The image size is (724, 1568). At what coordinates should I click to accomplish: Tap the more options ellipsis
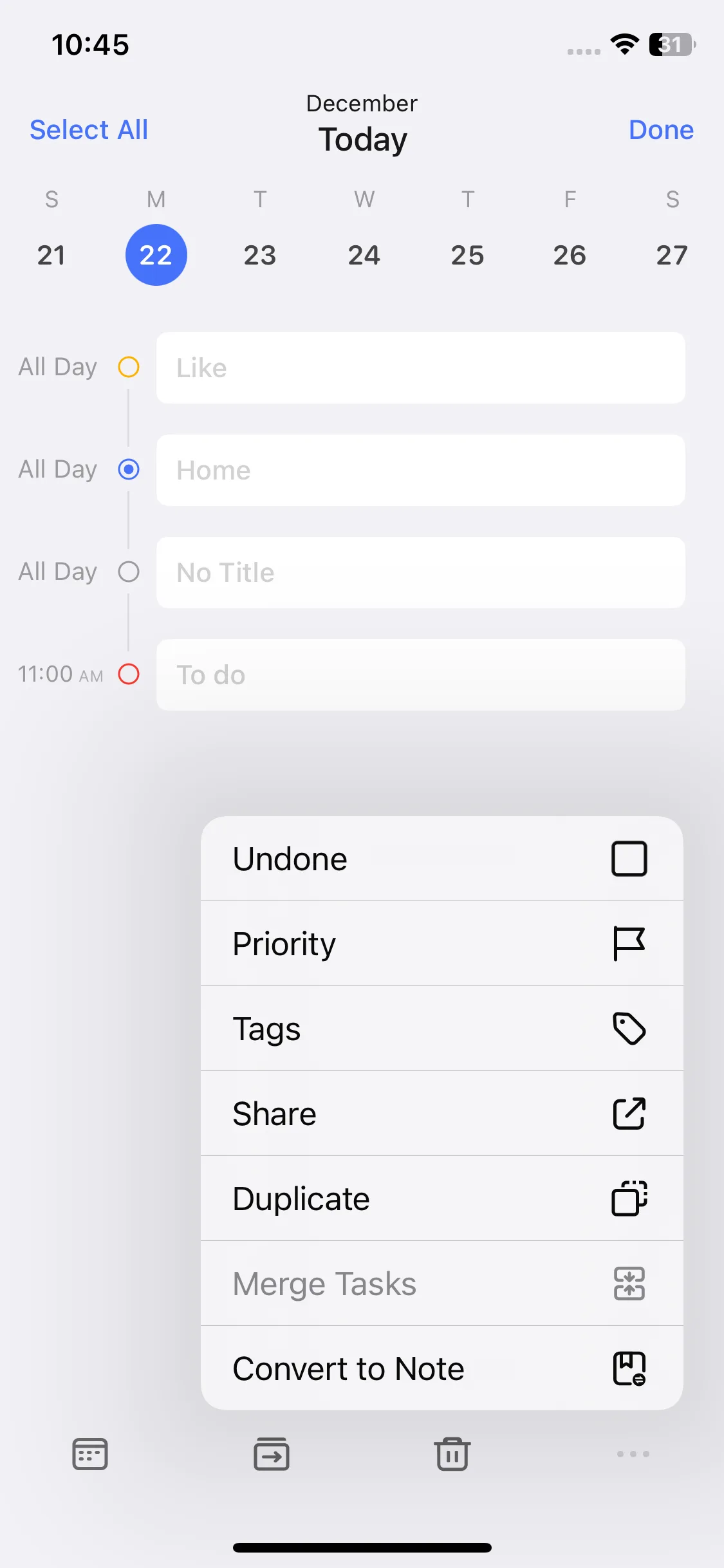pos(633,1454)
